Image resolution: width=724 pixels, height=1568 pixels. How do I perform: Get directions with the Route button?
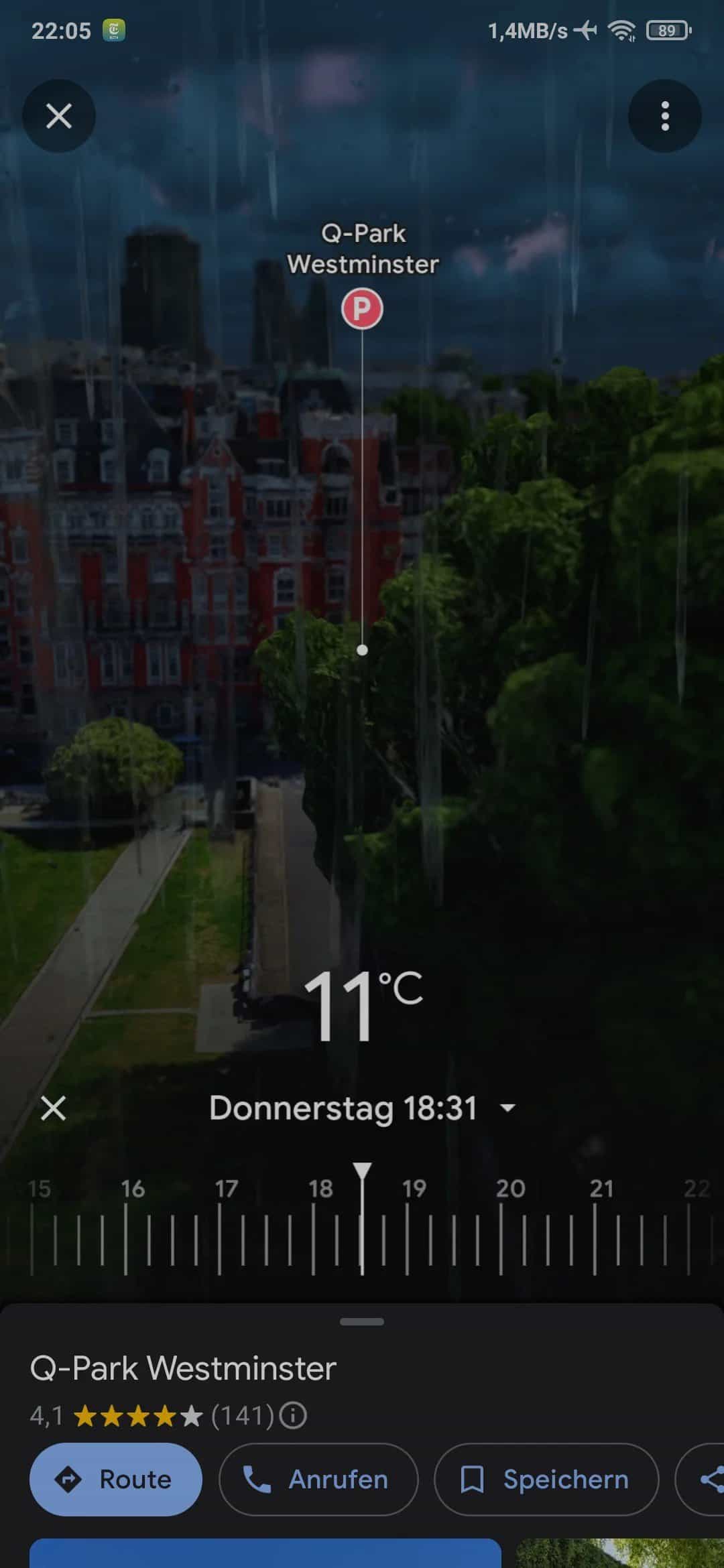pos(116,1479)
